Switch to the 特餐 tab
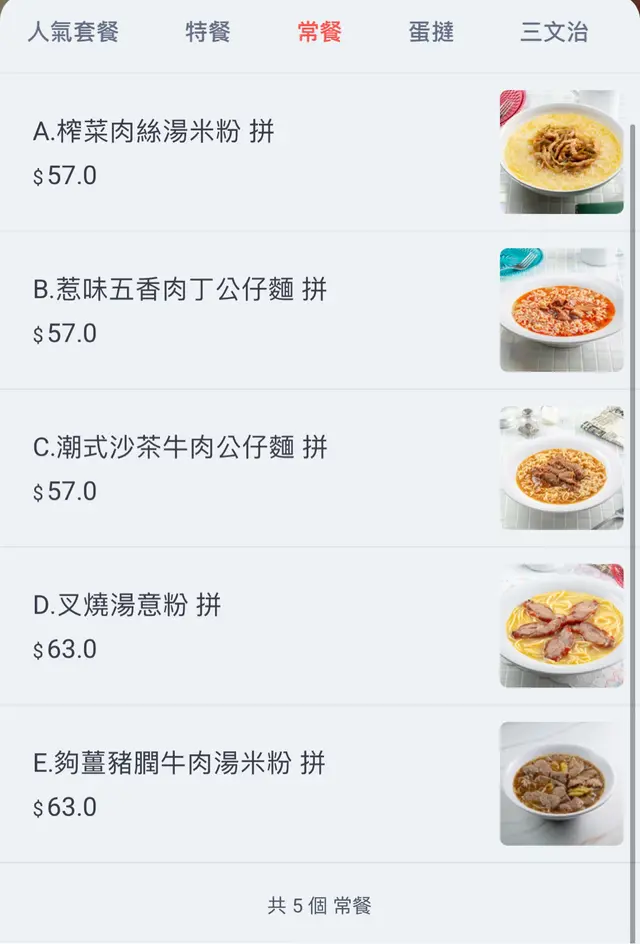The height and width of the screenshot is (944, 640). (208, 32)
